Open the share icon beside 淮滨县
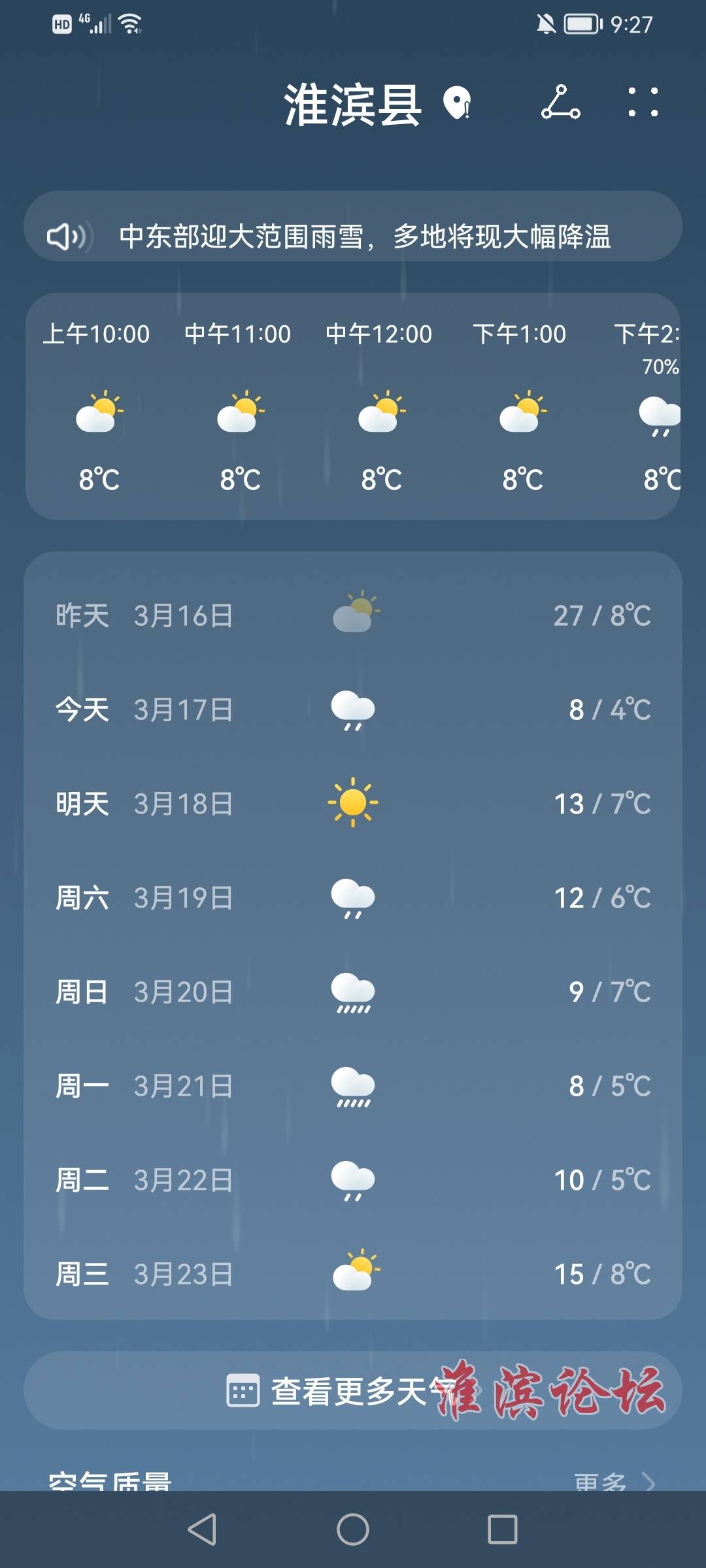 coord(561,103)
